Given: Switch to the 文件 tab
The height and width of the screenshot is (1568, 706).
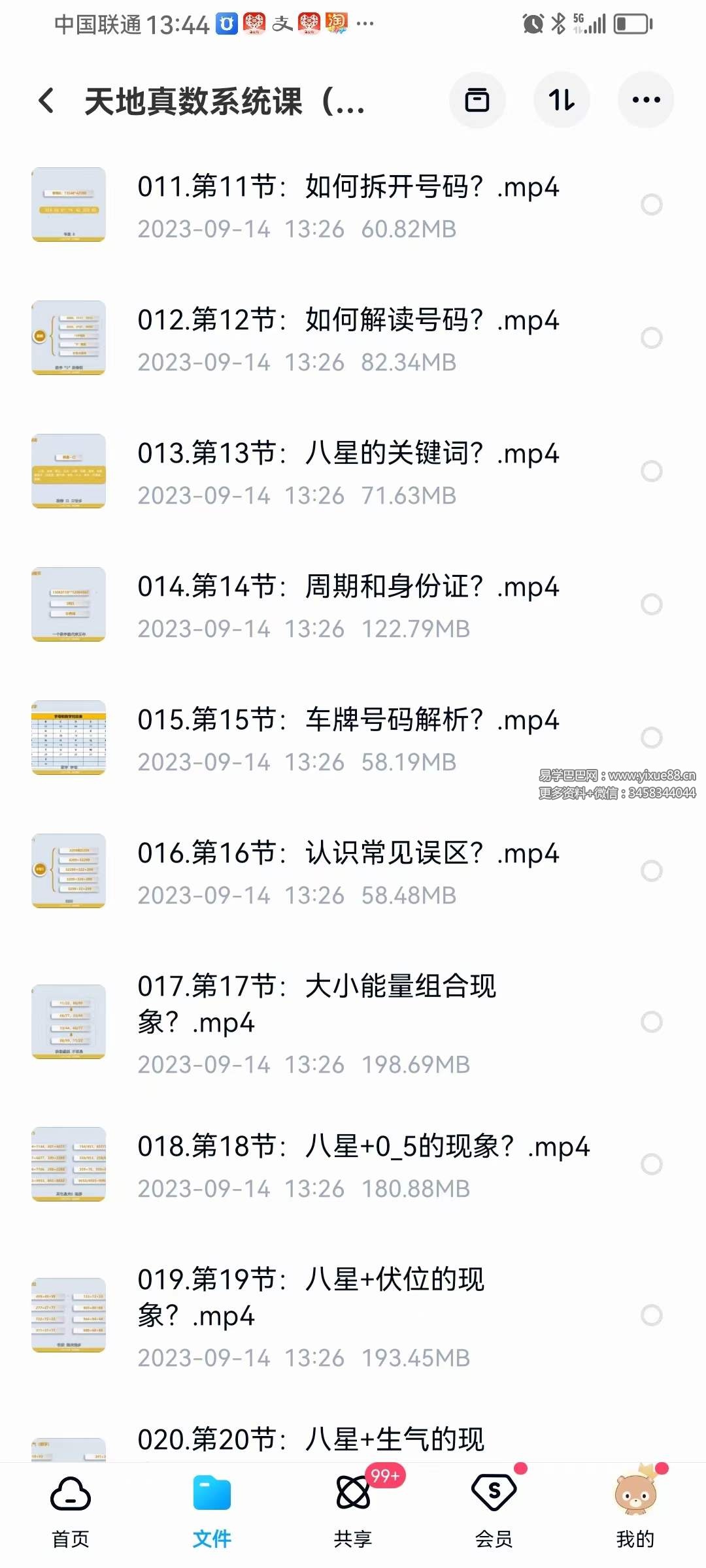Looking at the screenshot, I should [212, 1496].
